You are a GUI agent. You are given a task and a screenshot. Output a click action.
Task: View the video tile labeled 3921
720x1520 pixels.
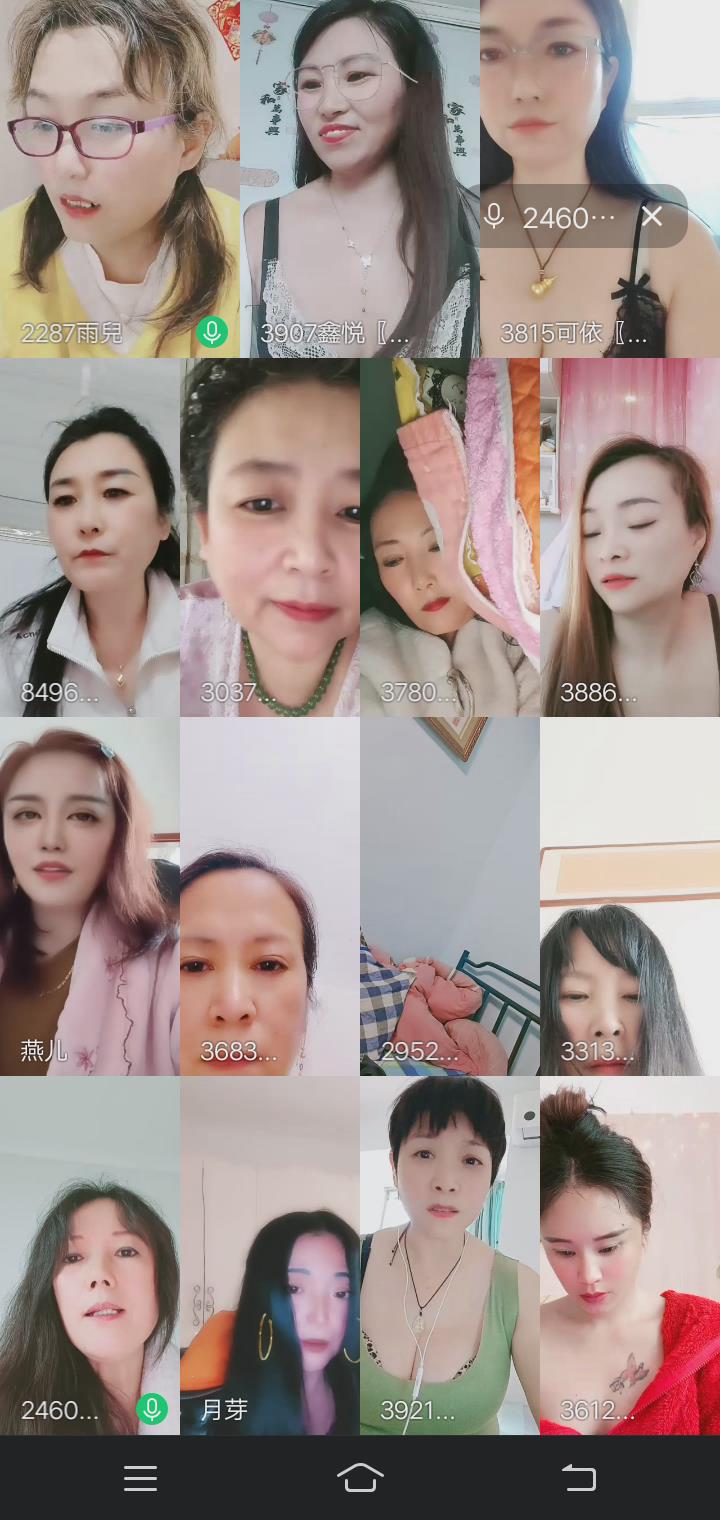pyautogui.click(x=450, y=1256)
